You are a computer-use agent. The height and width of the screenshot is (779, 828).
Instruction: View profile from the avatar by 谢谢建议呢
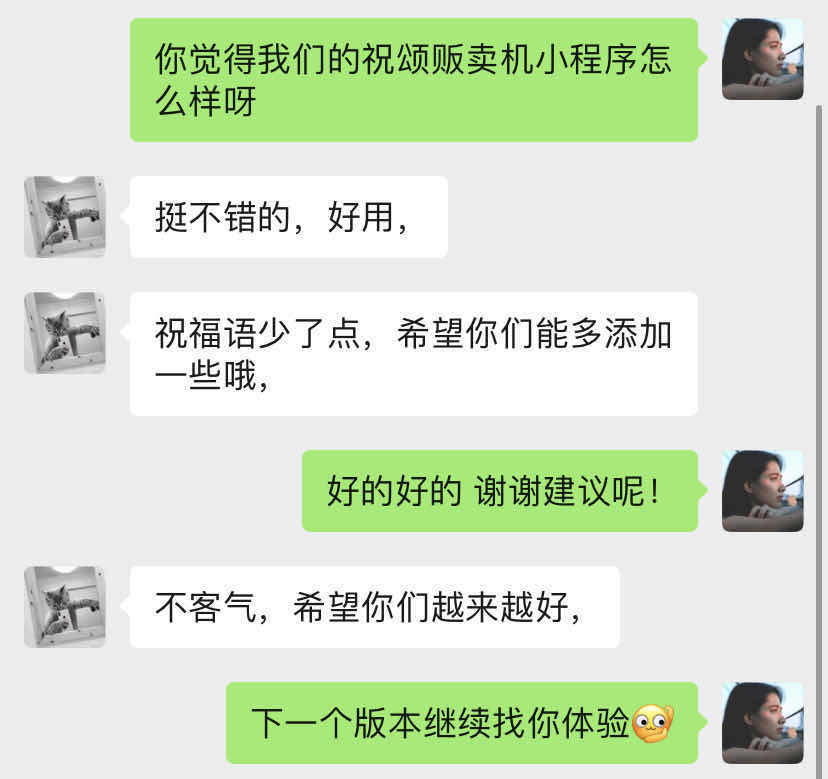click(762, 491)
